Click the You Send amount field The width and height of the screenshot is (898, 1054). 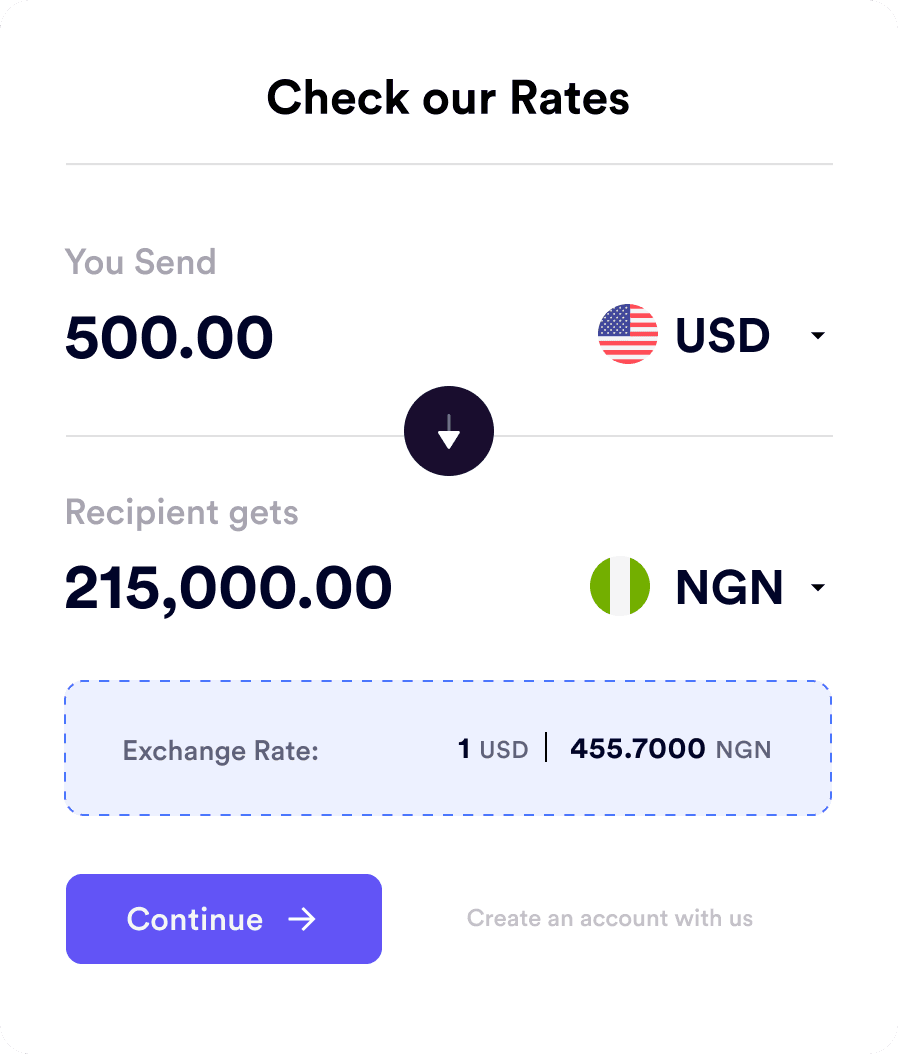pos(168,337)
